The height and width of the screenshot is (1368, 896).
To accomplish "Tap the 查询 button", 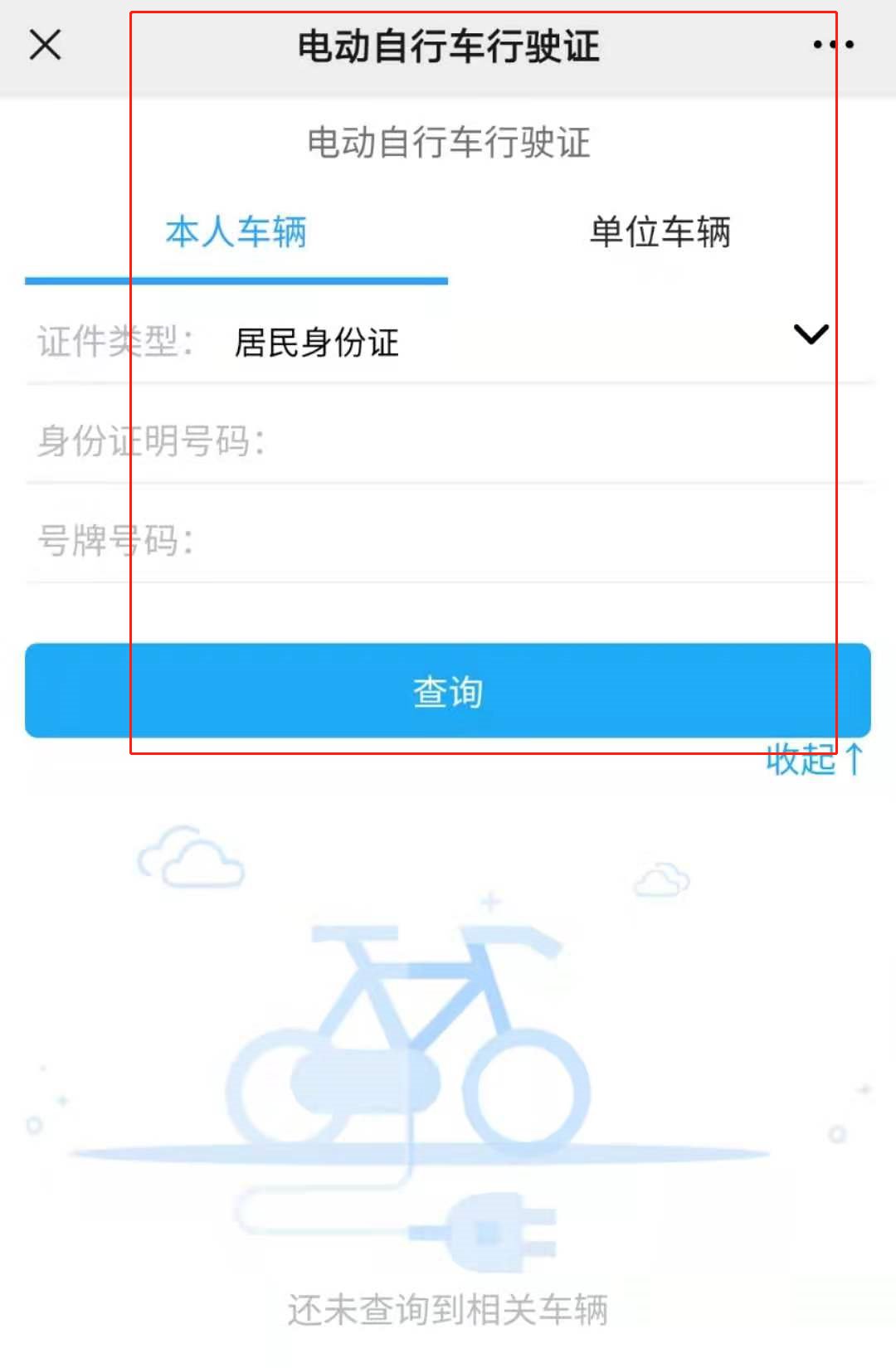I will click(448, 690).
